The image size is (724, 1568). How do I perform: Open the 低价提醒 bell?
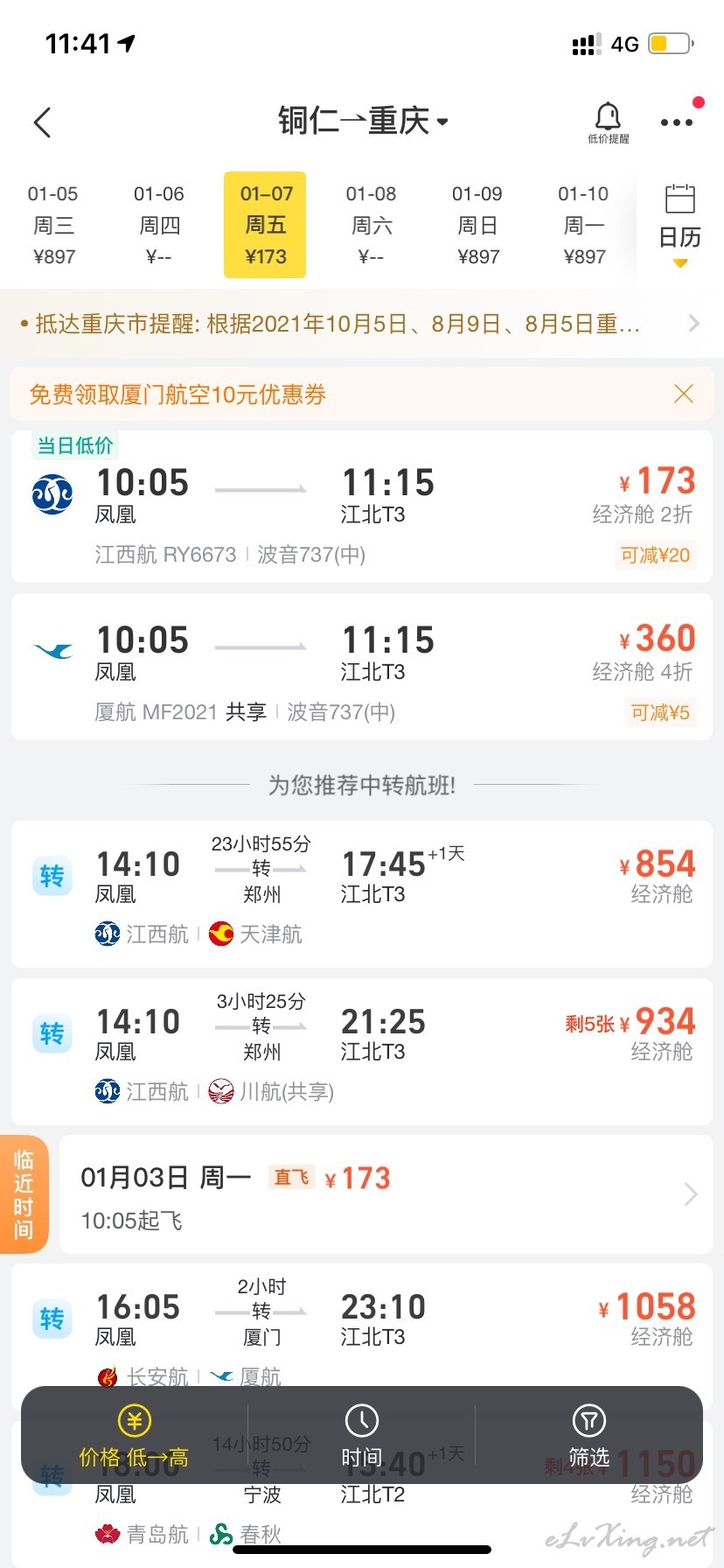click(608, 122)
